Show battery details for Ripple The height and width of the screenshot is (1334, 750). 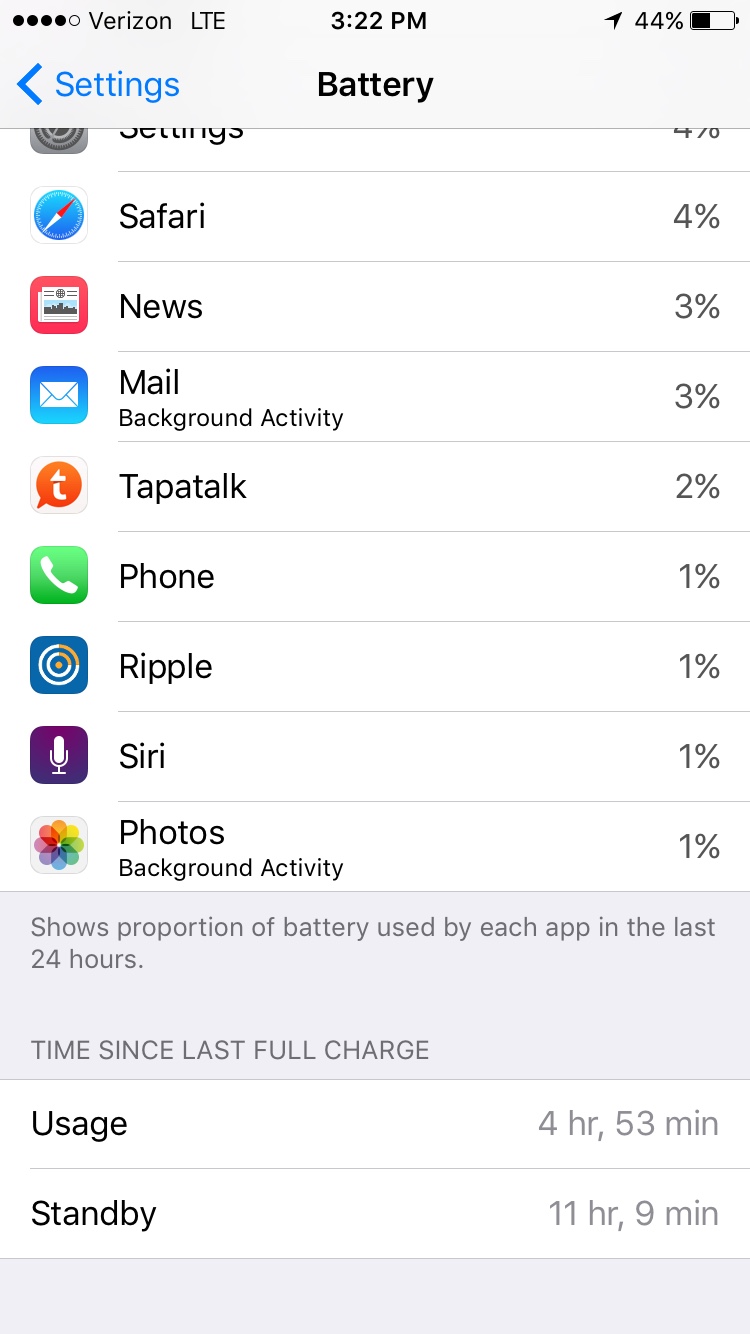pyautogui.click(x=375, y=666)
